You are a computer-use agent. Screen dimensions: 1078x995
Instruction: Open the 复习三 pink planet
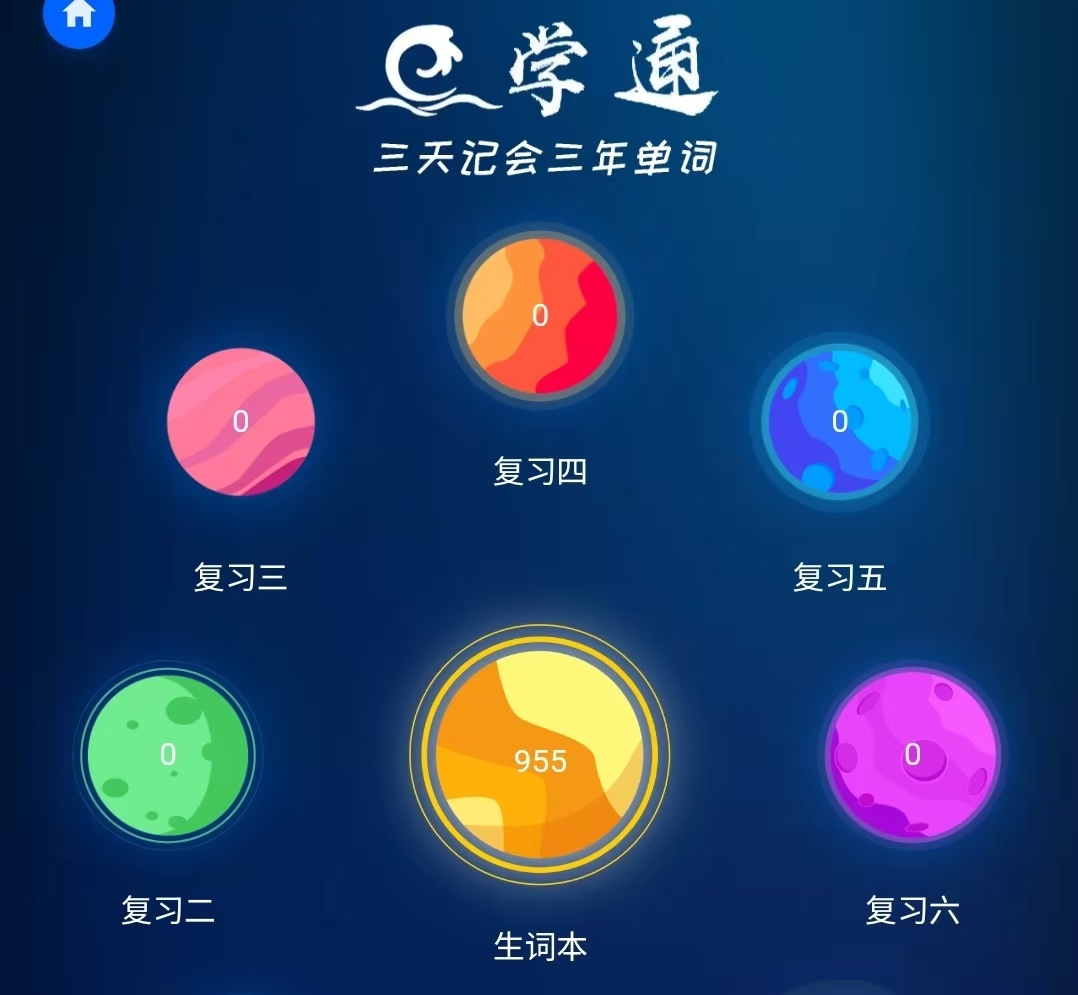point(240,421)
